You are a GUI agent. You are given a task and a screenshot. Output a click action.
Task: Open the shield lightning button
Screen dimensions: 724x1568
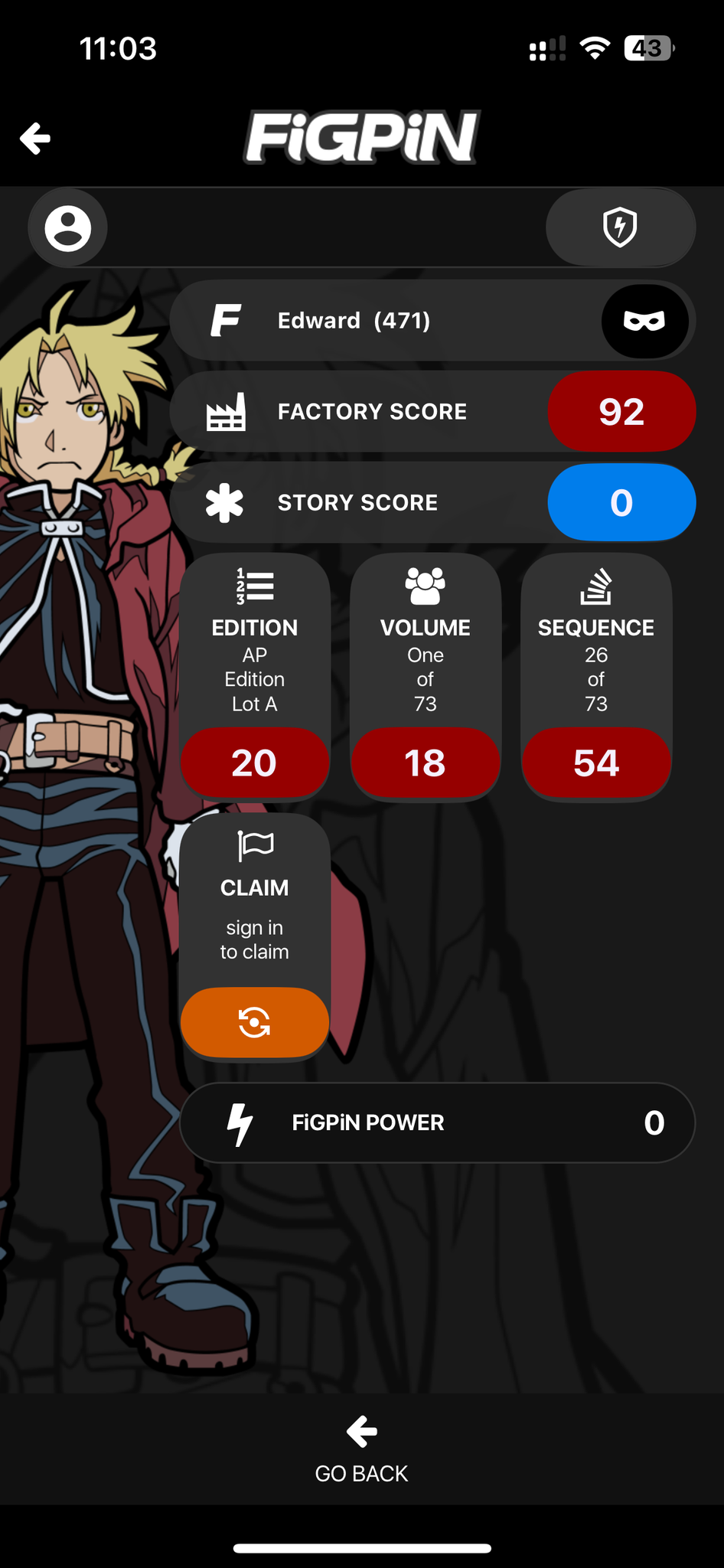620,227
